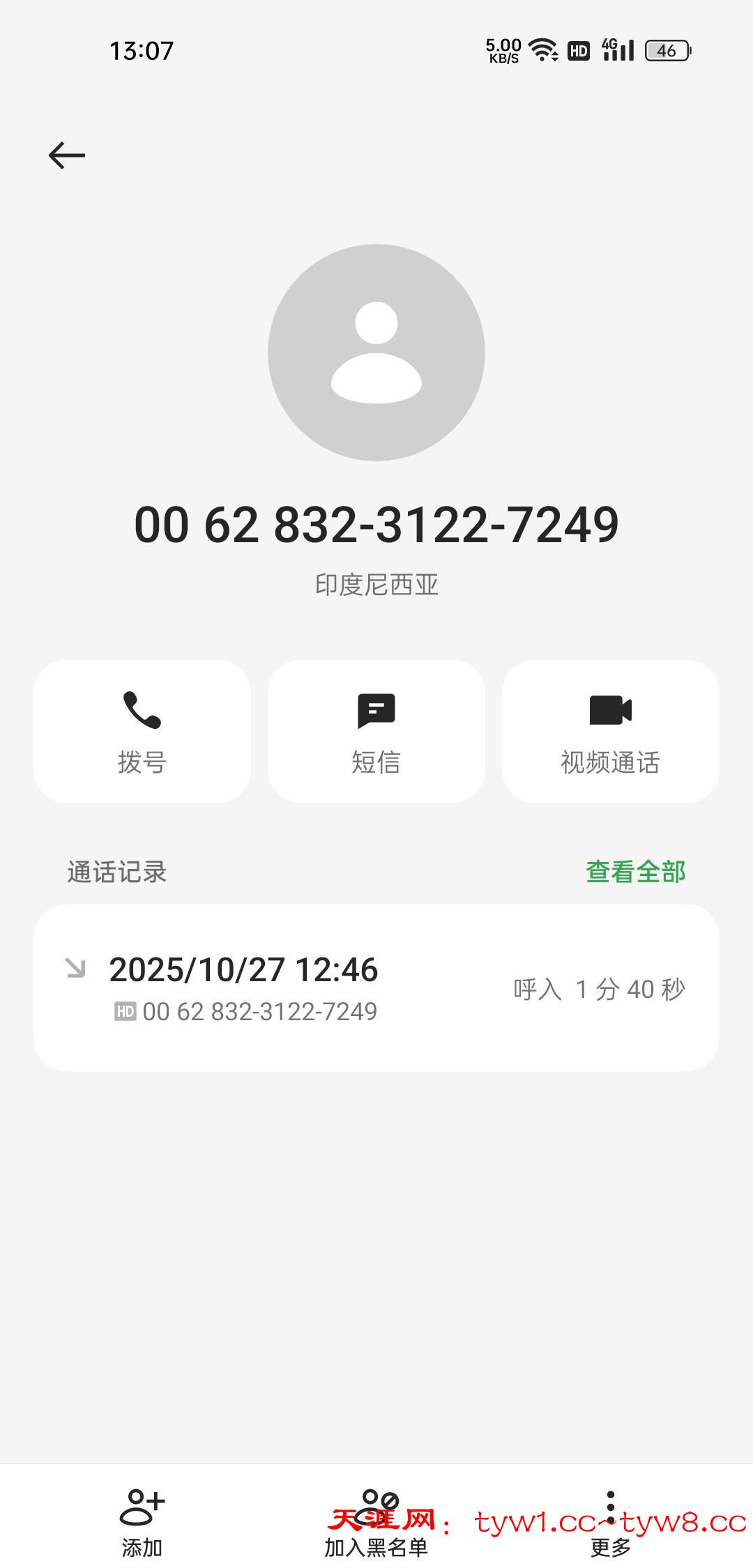The image size is (753, 1568).
Task: Start a 视频通话 video call
Action: click(610, 731)
